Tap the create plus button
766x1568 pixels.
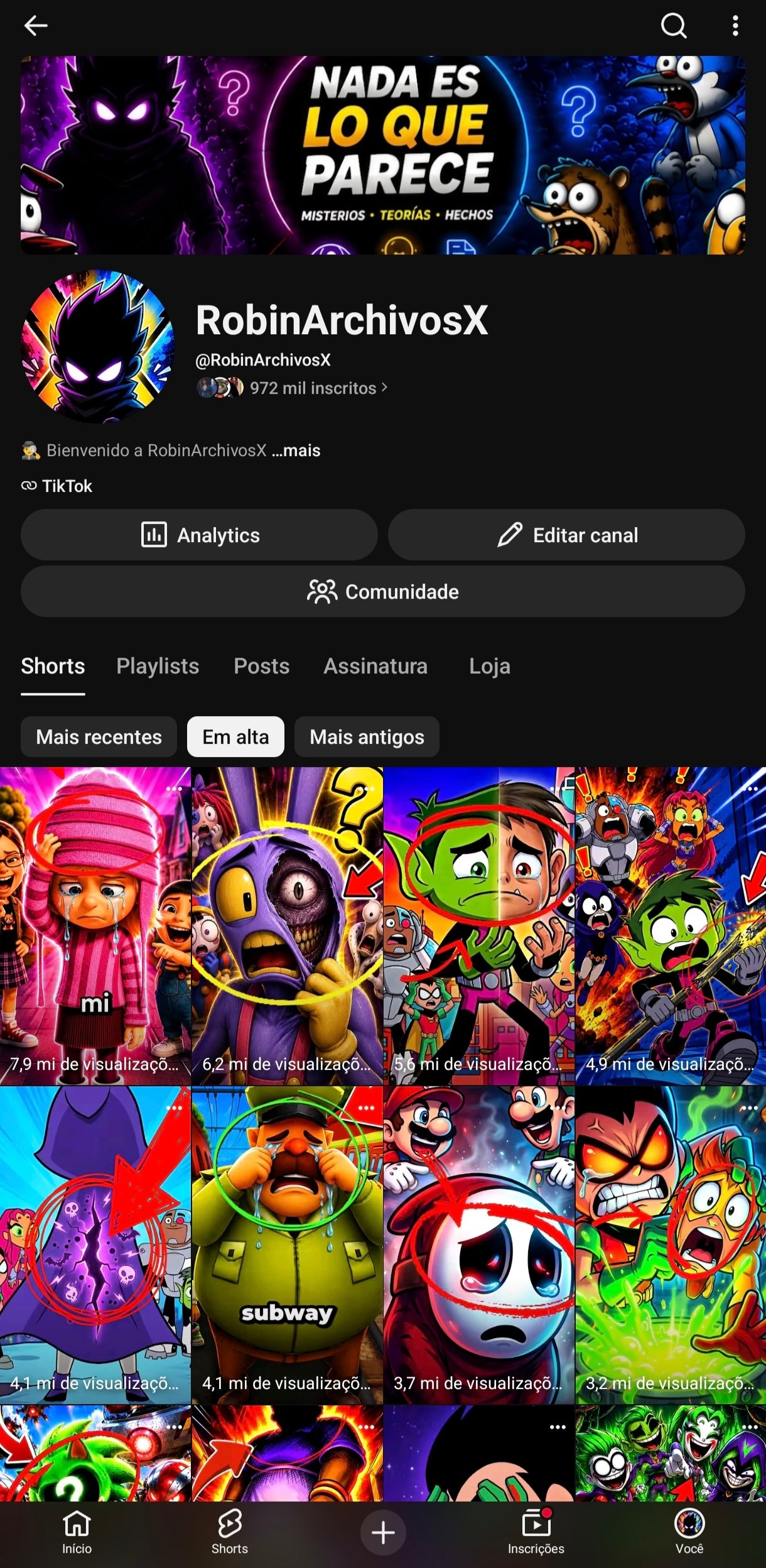coord(383,1533)
